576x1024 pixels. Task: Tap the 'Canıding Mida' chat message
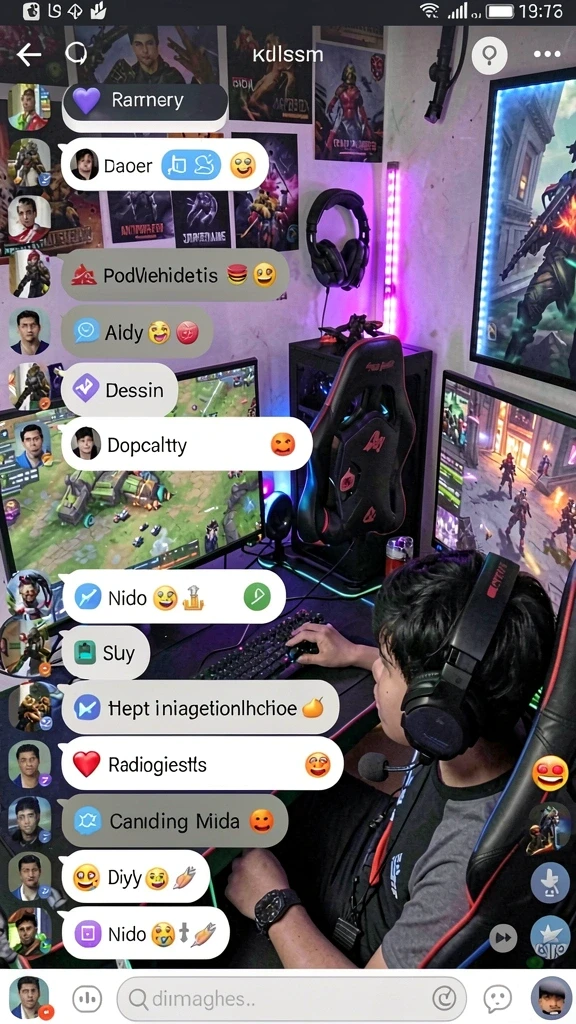click(x=175, y=821)
